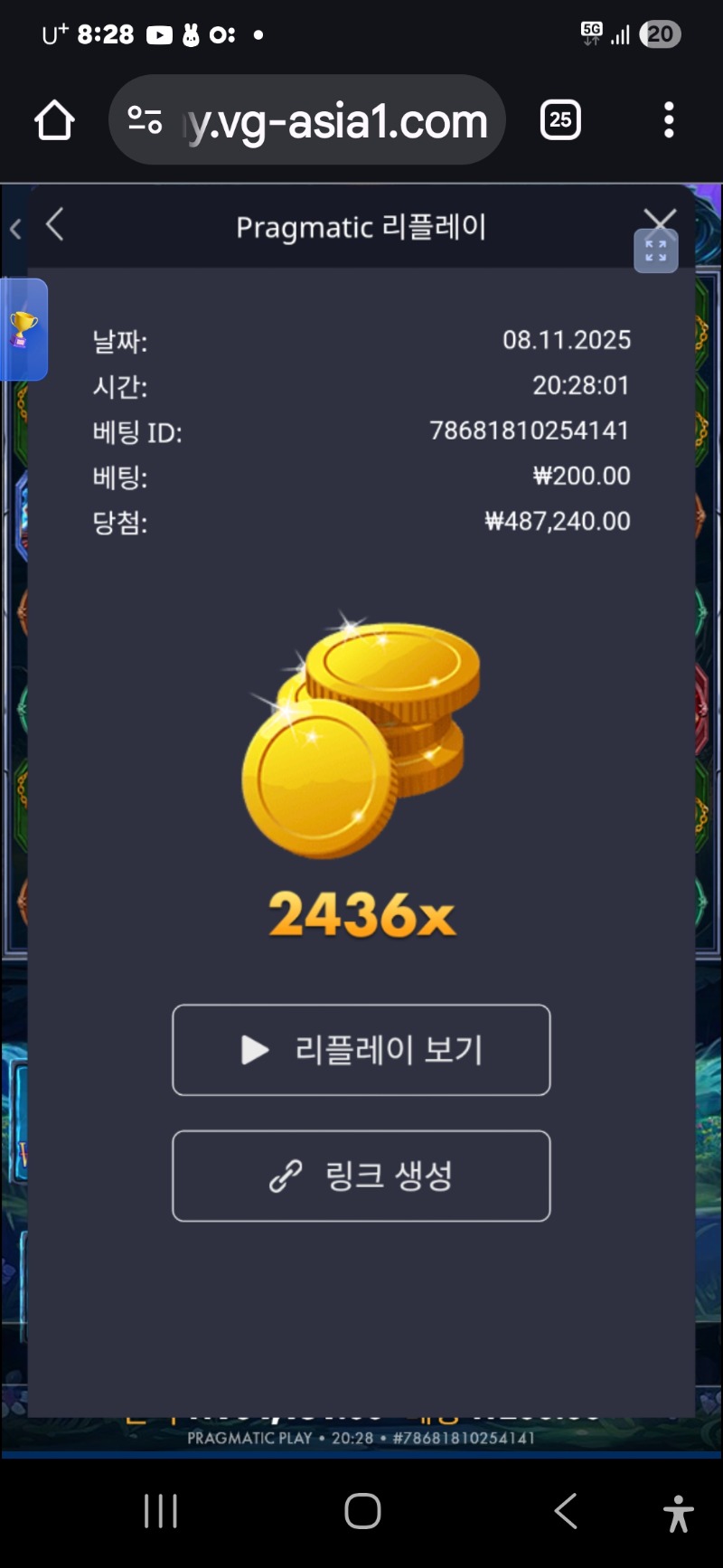This screenshot has height=1568, width=723.
Task: Tap the gold coins graphic
Action: point(360,741)
